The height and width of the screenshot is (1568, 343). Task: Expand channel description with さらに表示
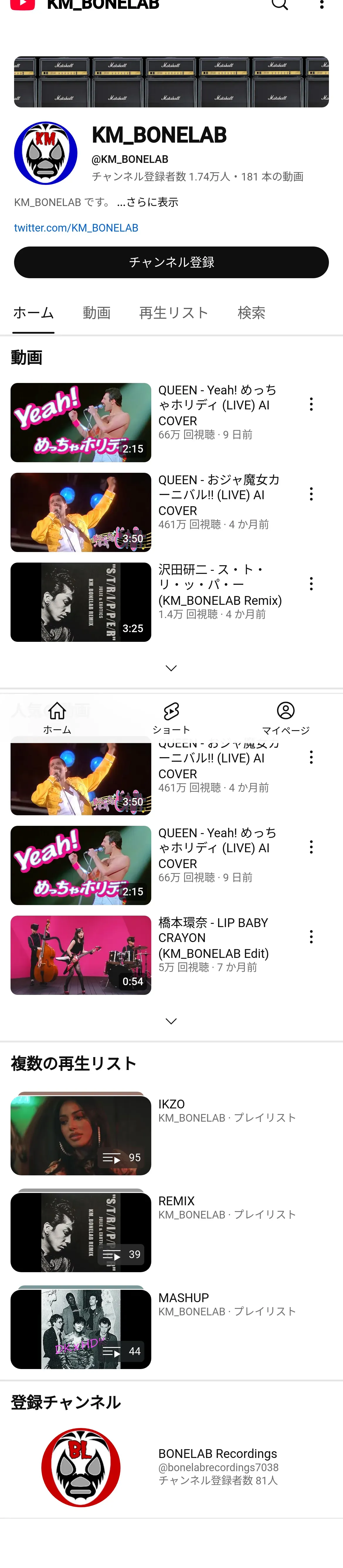click(x=148, y=202)
